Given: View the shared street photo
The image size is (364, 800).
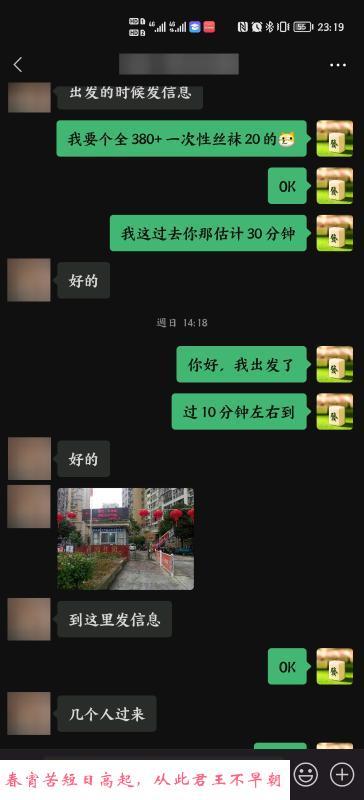Looking at the screenshot, I should tap(126, 539).
